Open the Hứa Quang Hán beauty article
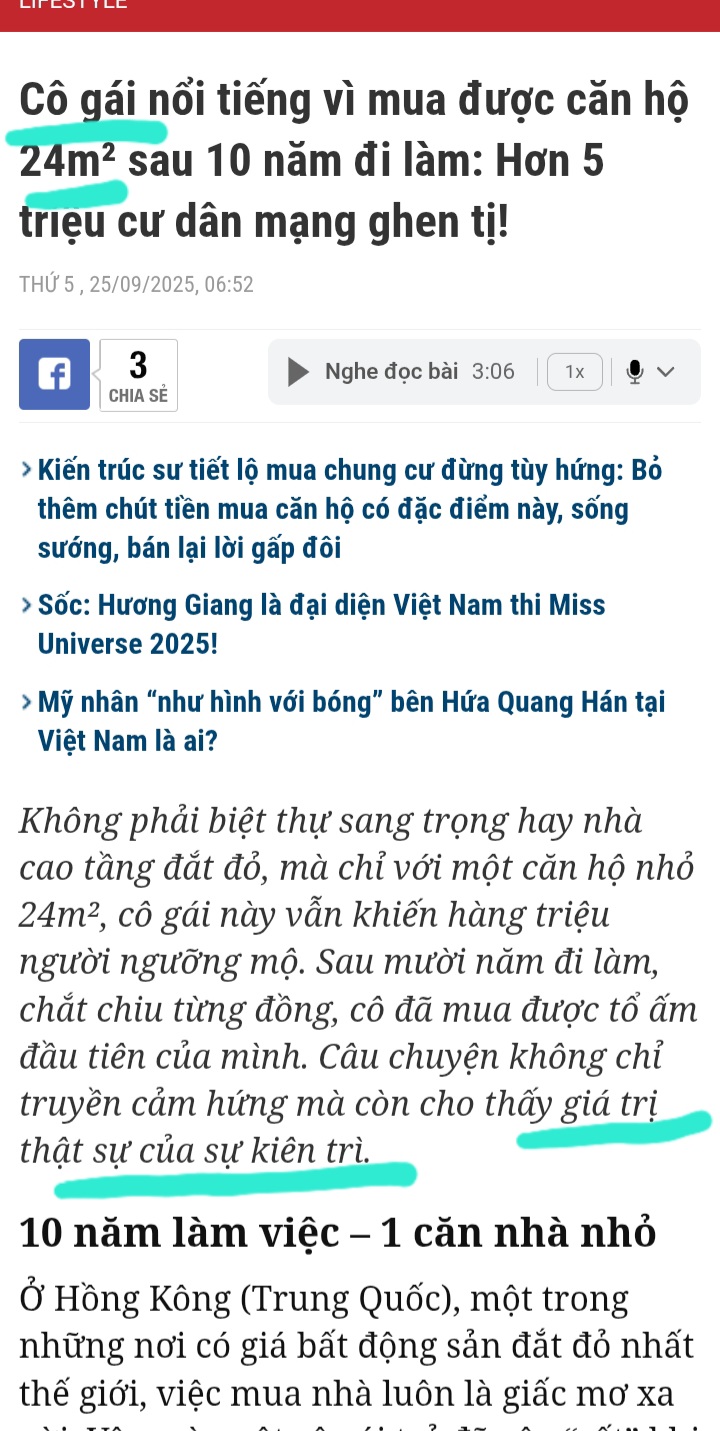The width and height of the screenshot is (720, 1431). click(x=351, y=721)
